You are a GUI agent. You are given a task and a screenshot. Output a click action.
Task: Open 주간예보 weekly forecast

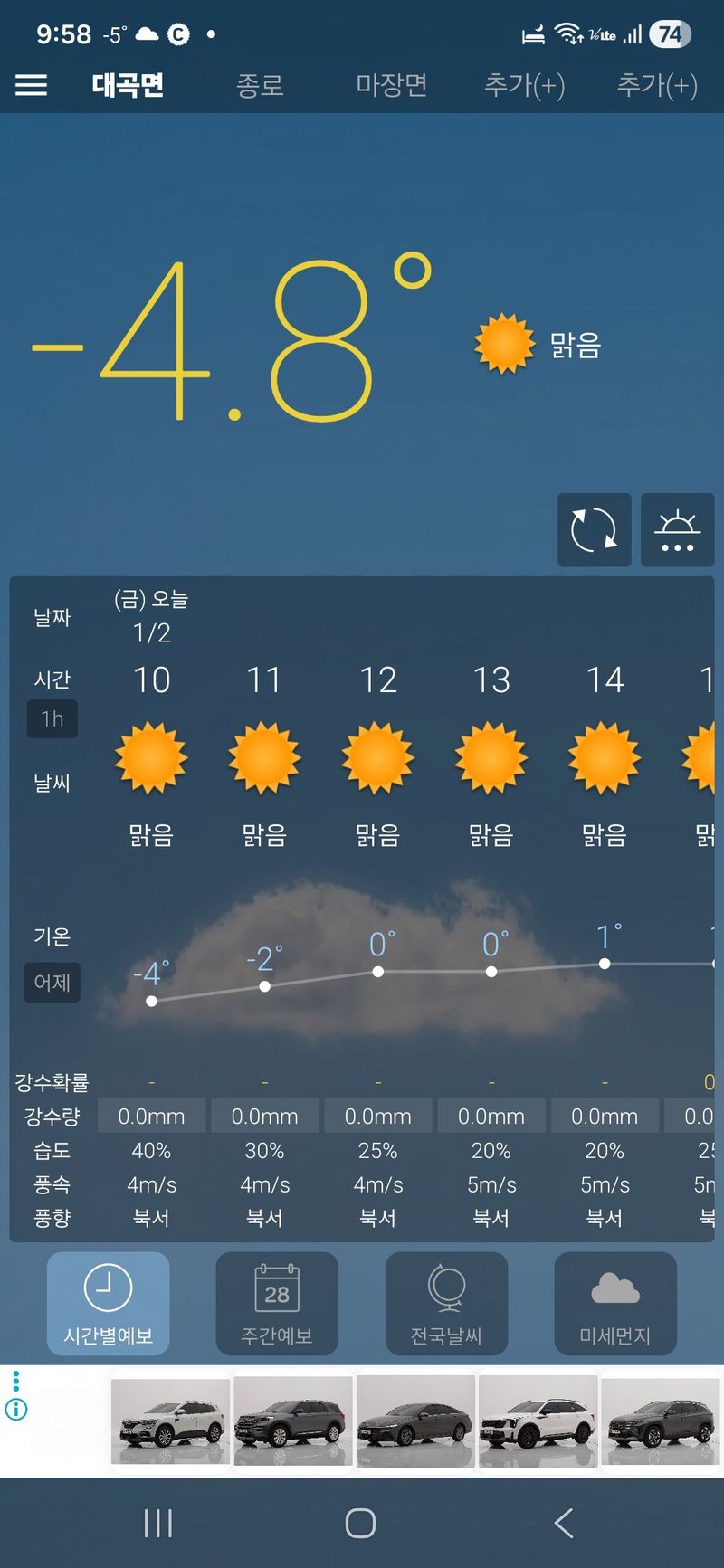click(x=277, y=1303)
